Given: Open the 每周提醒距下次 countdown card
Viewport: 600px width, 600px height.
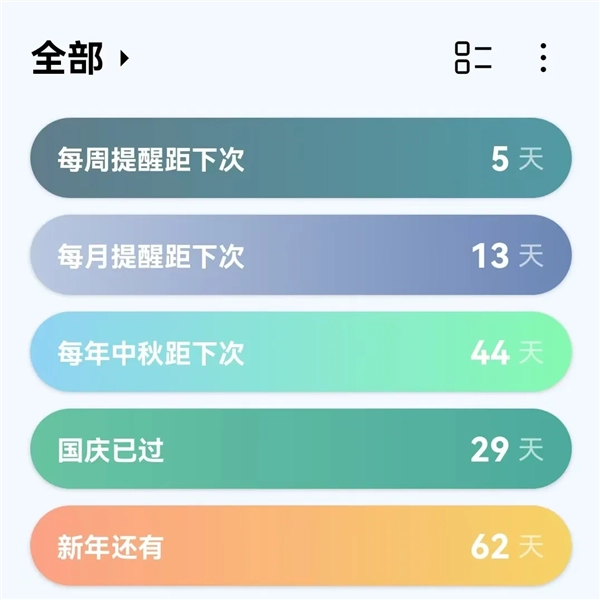Looking at the screenshot, I should pos(300,159).
